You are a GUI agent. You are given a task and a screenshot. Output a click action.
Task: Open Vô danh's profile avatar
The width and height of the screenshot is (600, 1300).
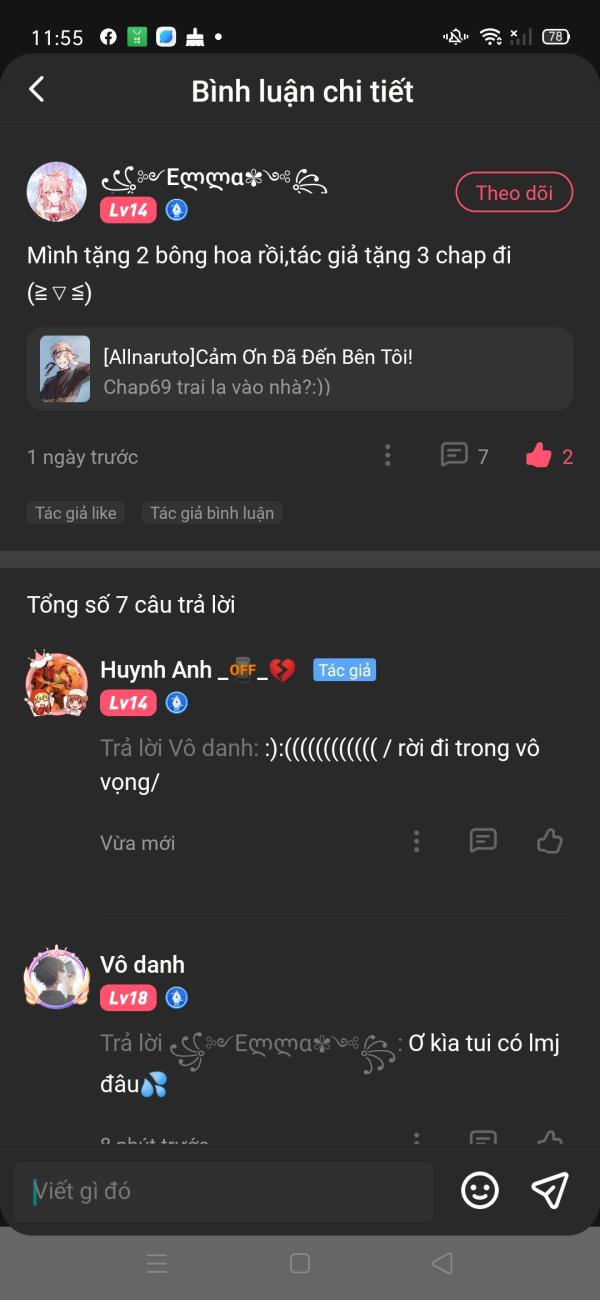click(x=57, y=979)
